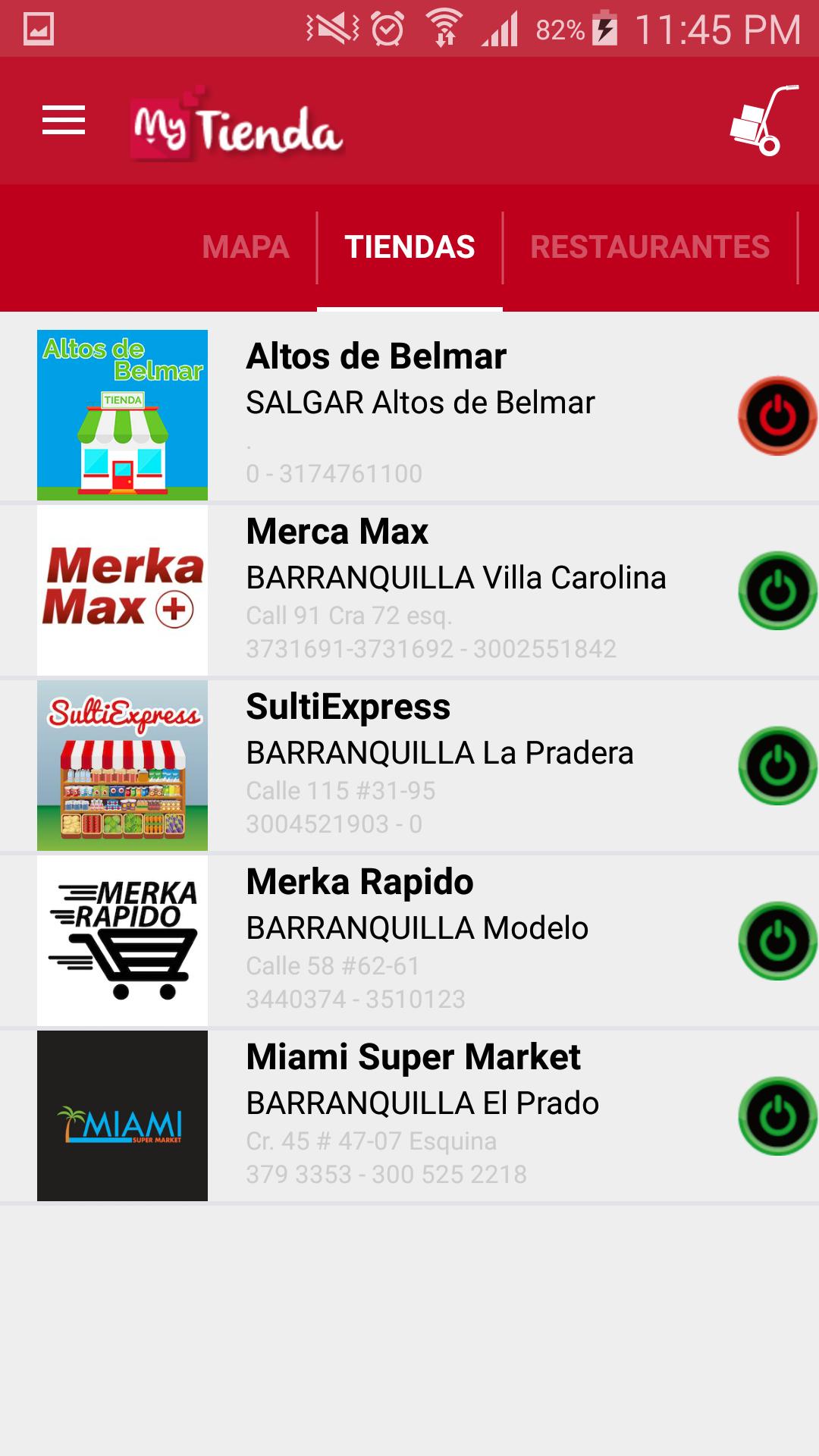Viewport: 819px width, 1456px height.
Task: Tap the Miami Super Market phone number
Action: coord(384,1172)
